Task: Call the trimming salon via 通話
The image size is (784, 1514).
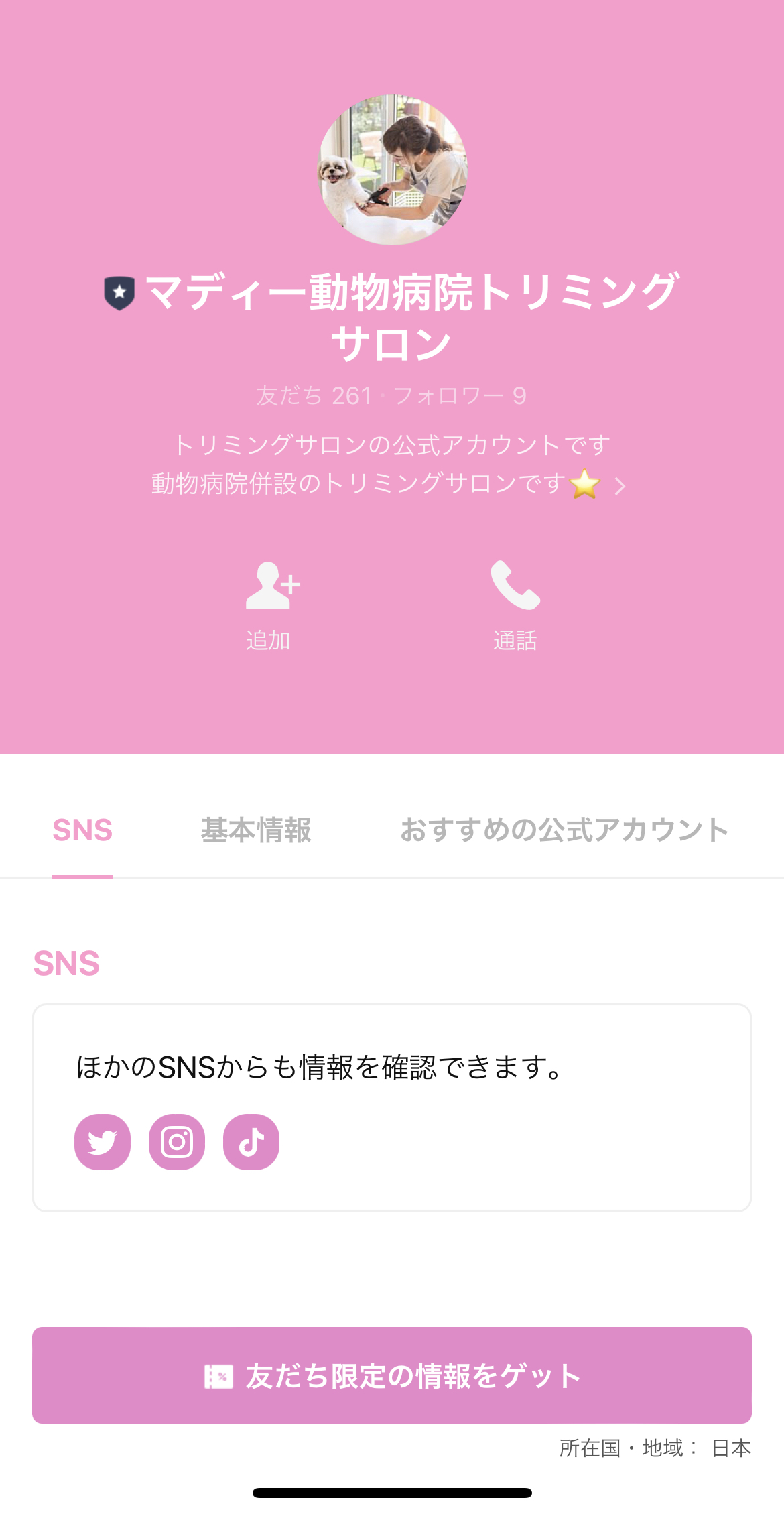Action: click(x=515, y=603)
